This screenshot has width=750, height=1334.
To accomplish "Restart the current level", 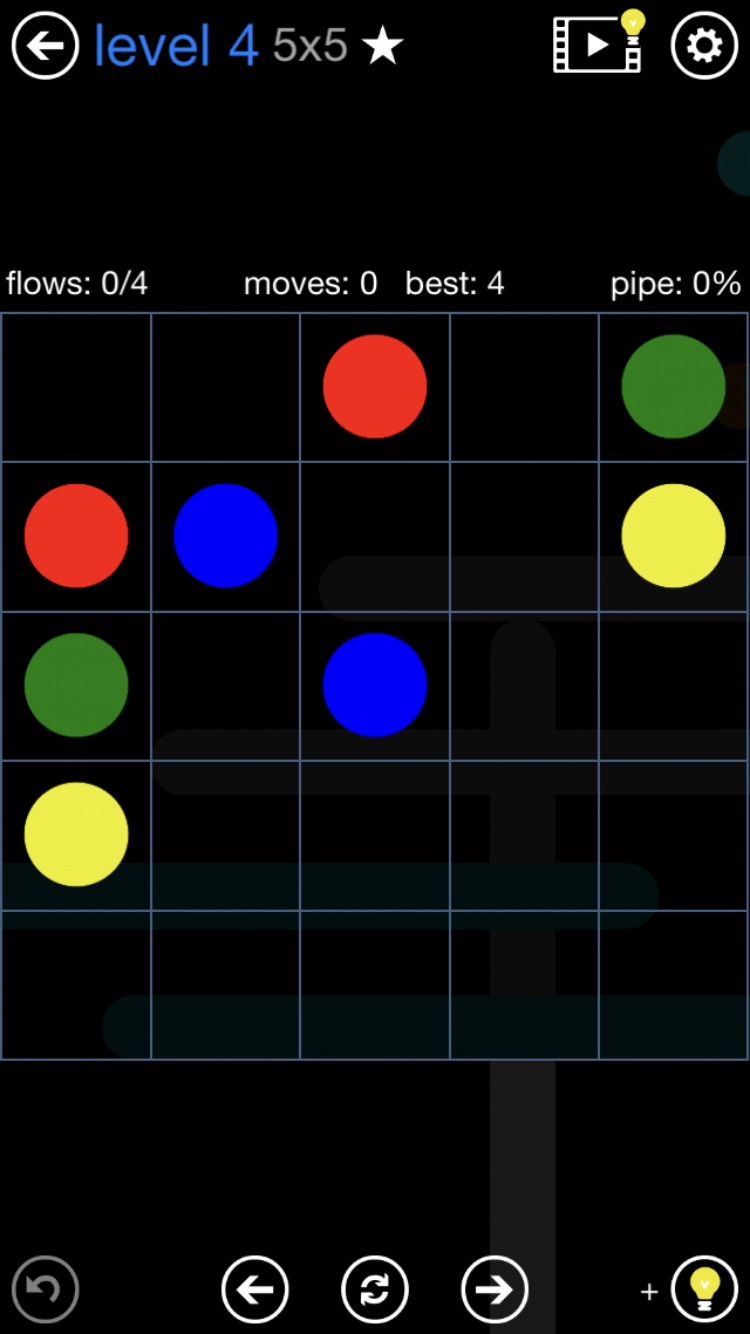I will point(375,1289).
